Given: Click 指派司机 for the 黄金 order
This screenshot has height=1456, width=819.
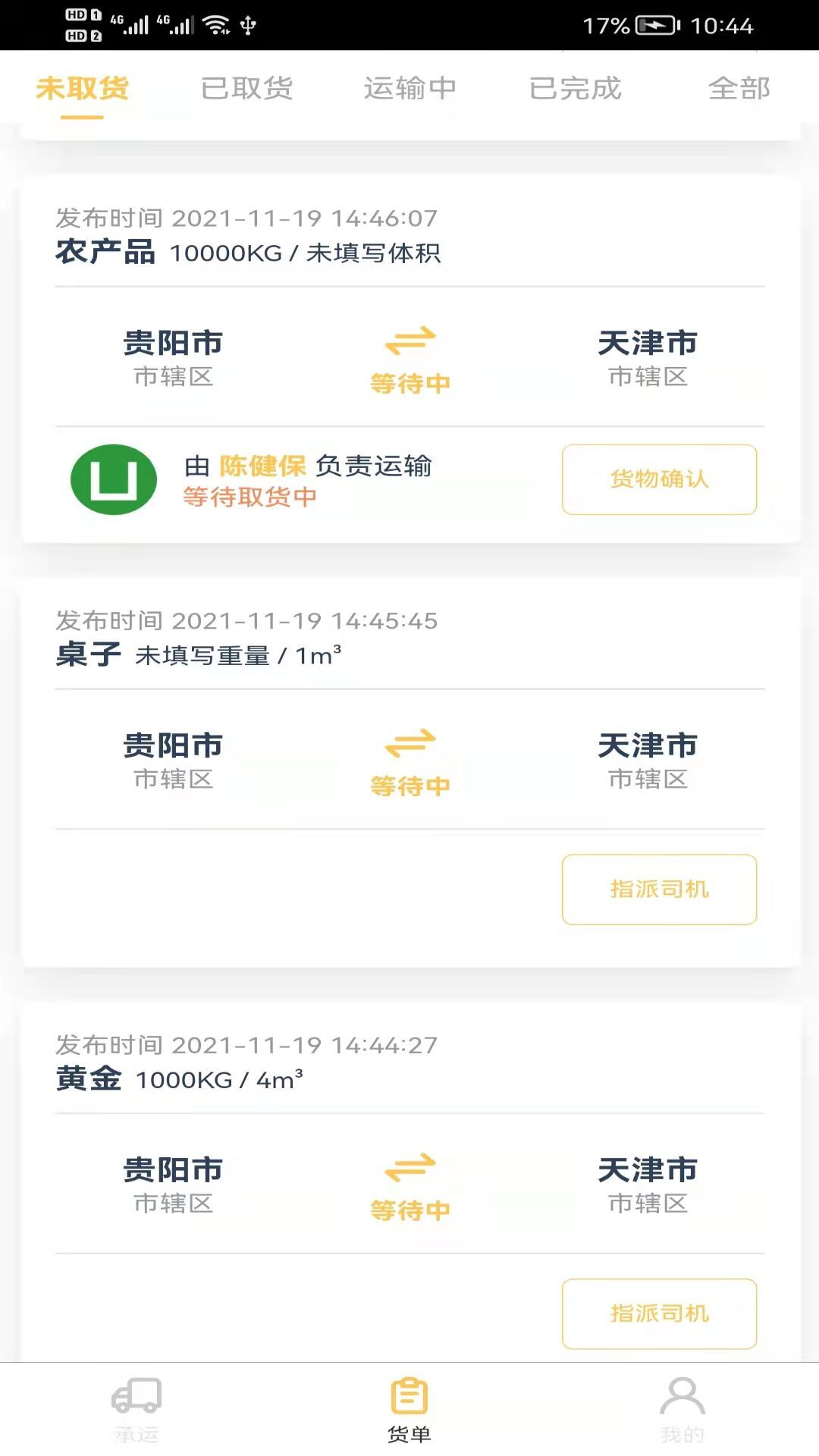Looking at the screenshot, I should (x=659, y=1315).
